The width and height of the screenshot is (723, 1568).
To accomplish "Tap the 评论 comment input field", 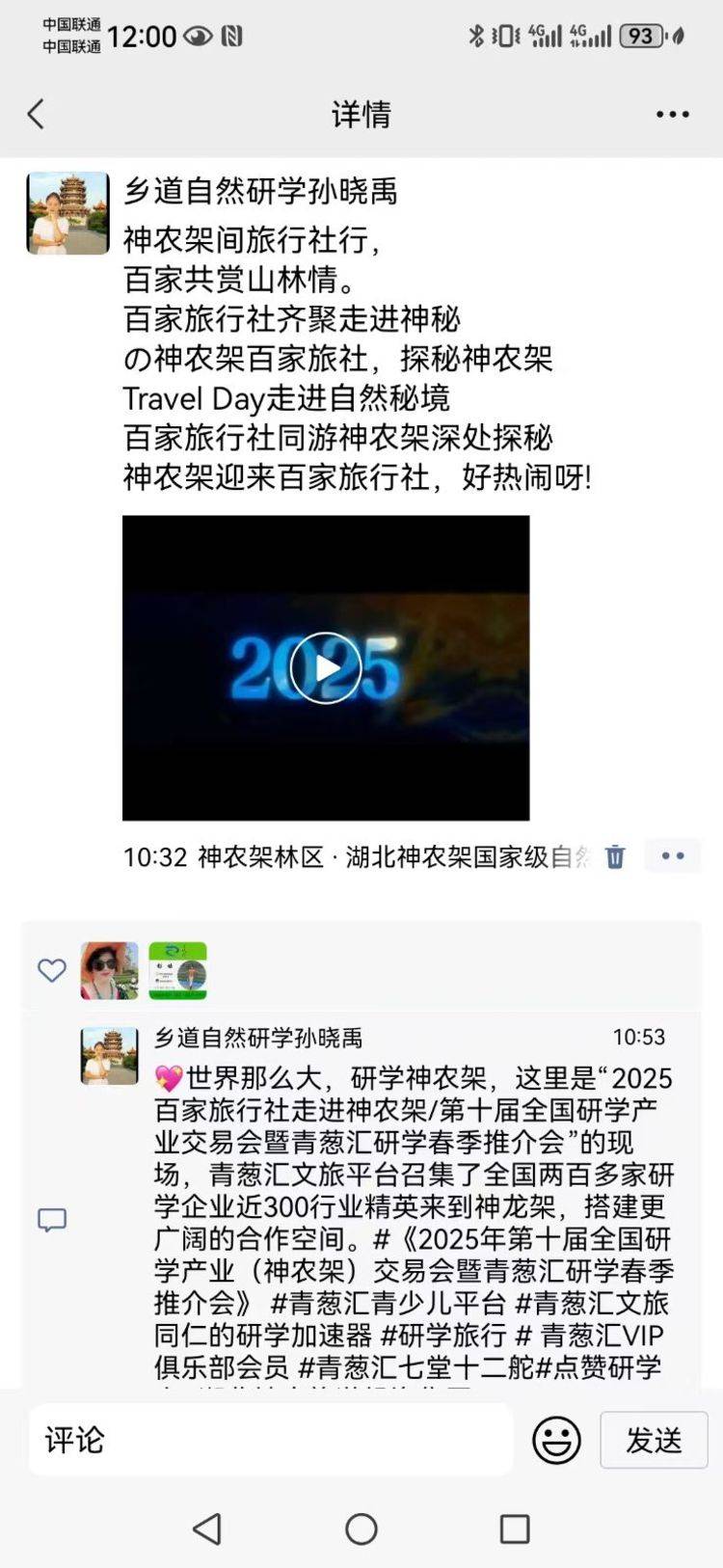I will [271, 1440].
